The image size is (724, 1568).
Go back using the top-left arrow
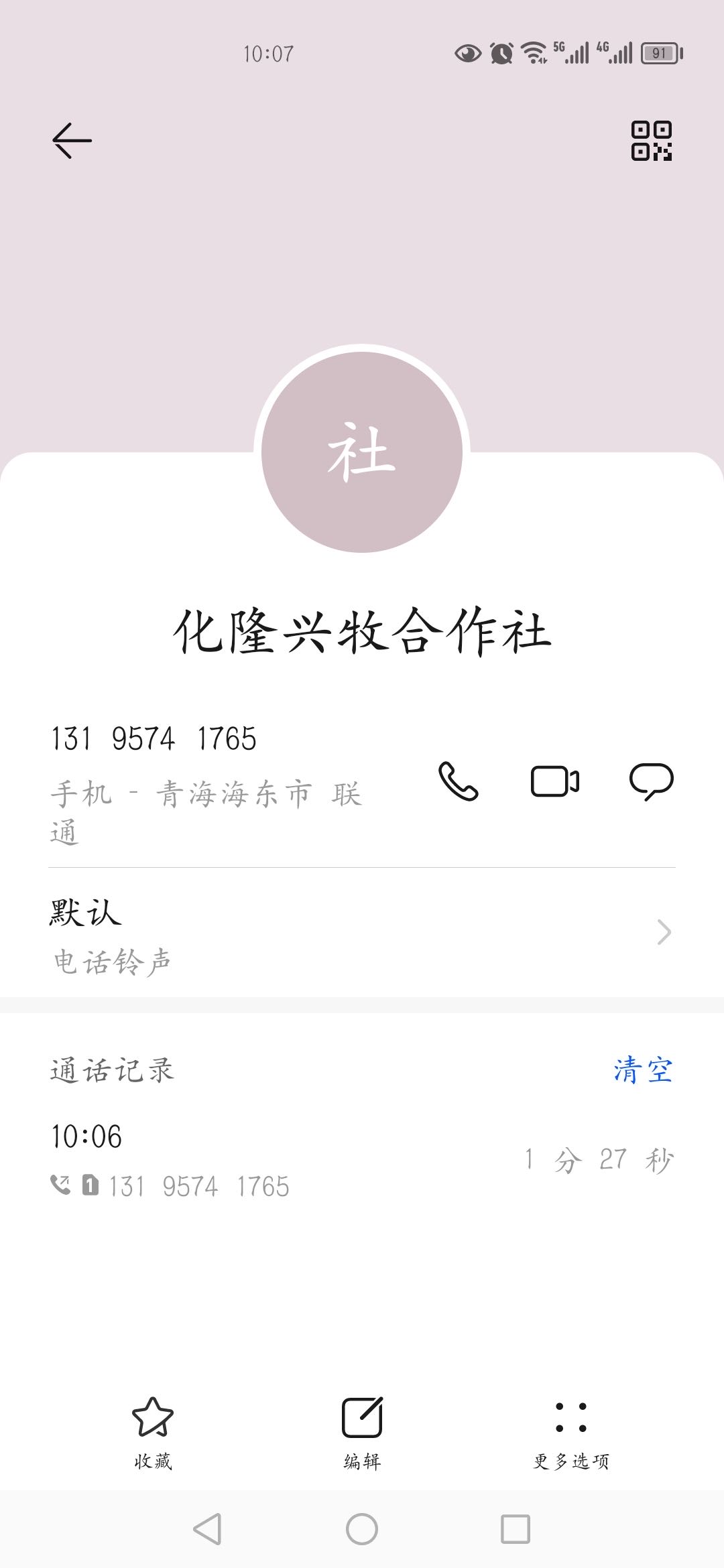(x=72, y=141)
